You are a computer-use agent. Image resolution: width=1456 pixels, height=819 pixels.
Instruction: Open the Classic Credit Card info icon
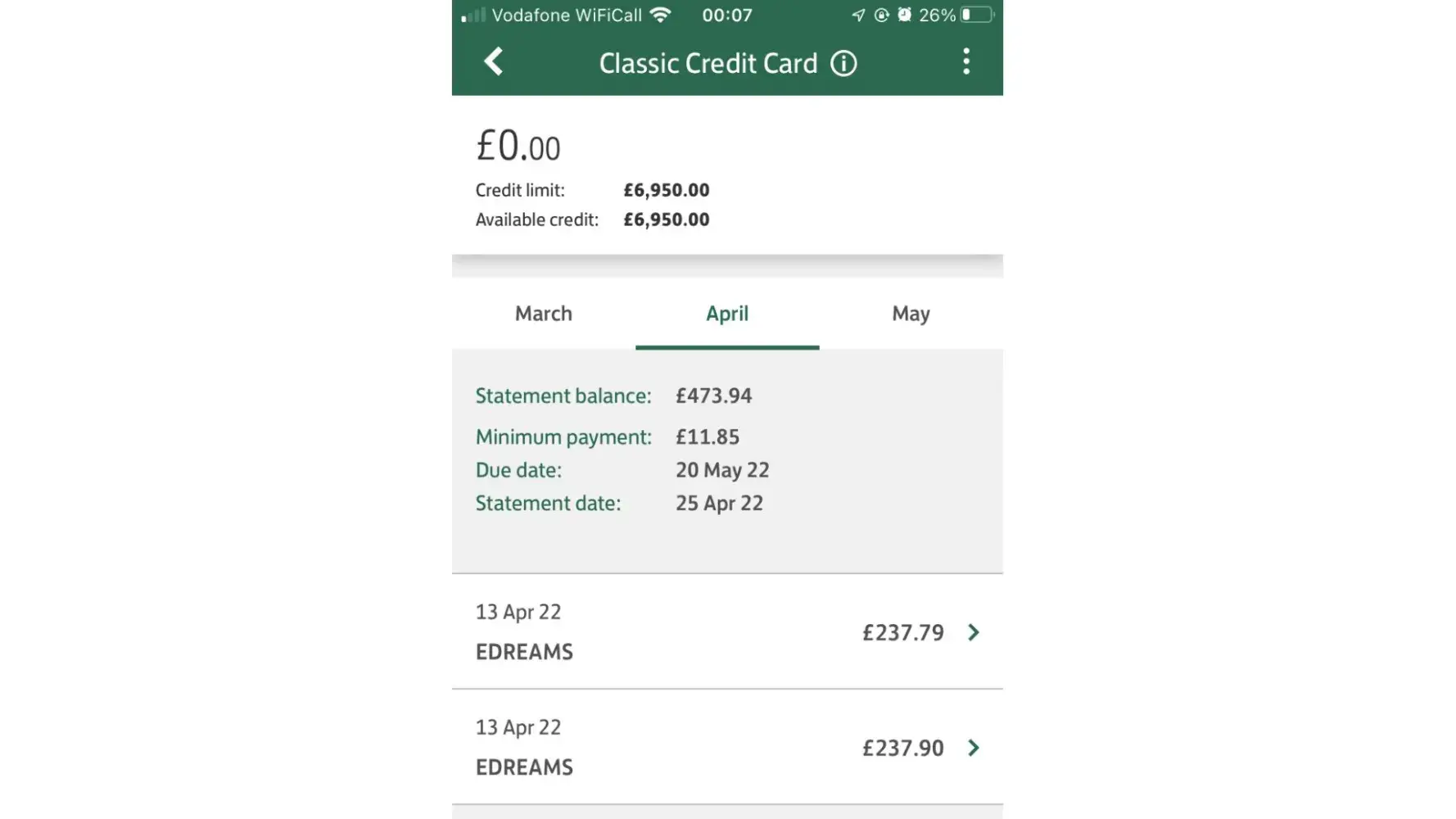(843, 63)
